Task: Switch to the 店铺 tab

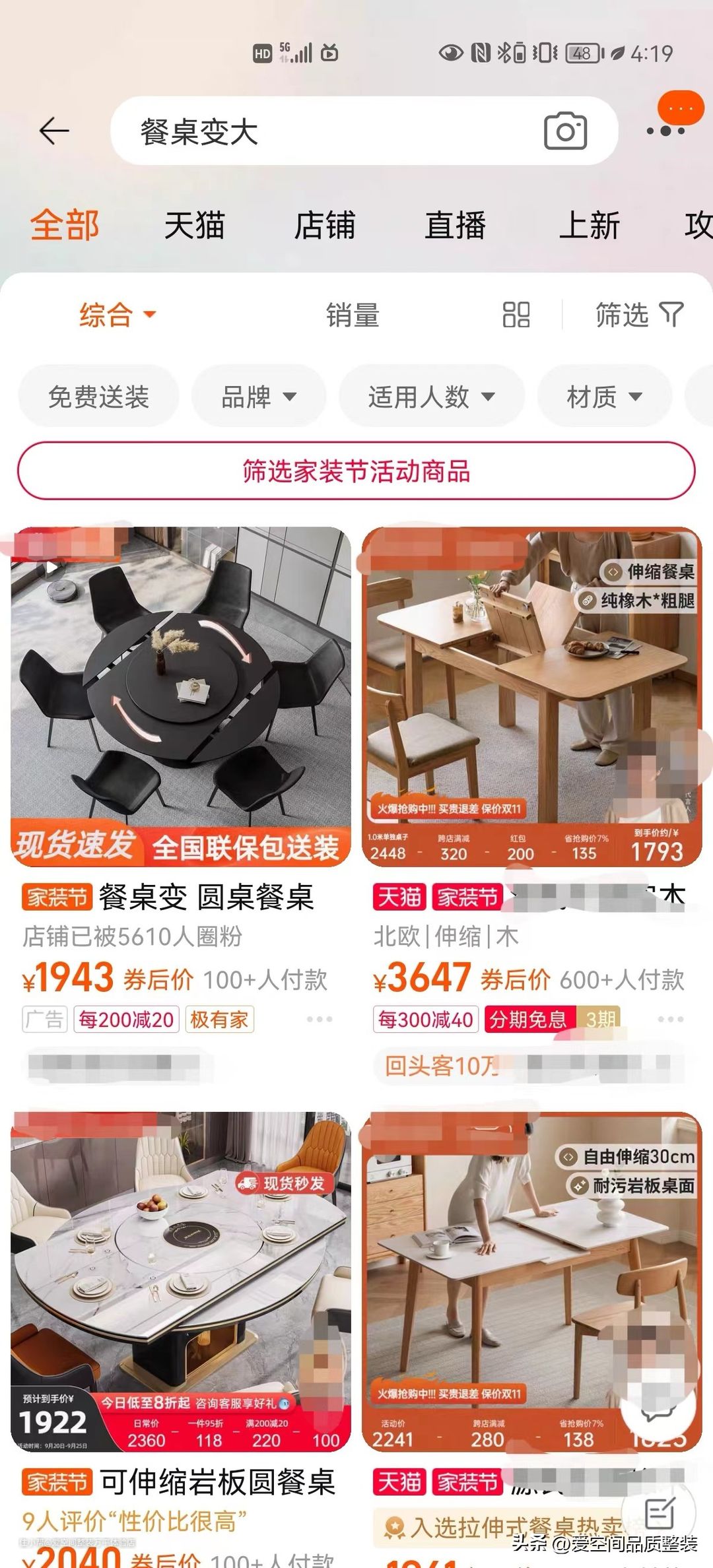Action: [x=325, y=226]
